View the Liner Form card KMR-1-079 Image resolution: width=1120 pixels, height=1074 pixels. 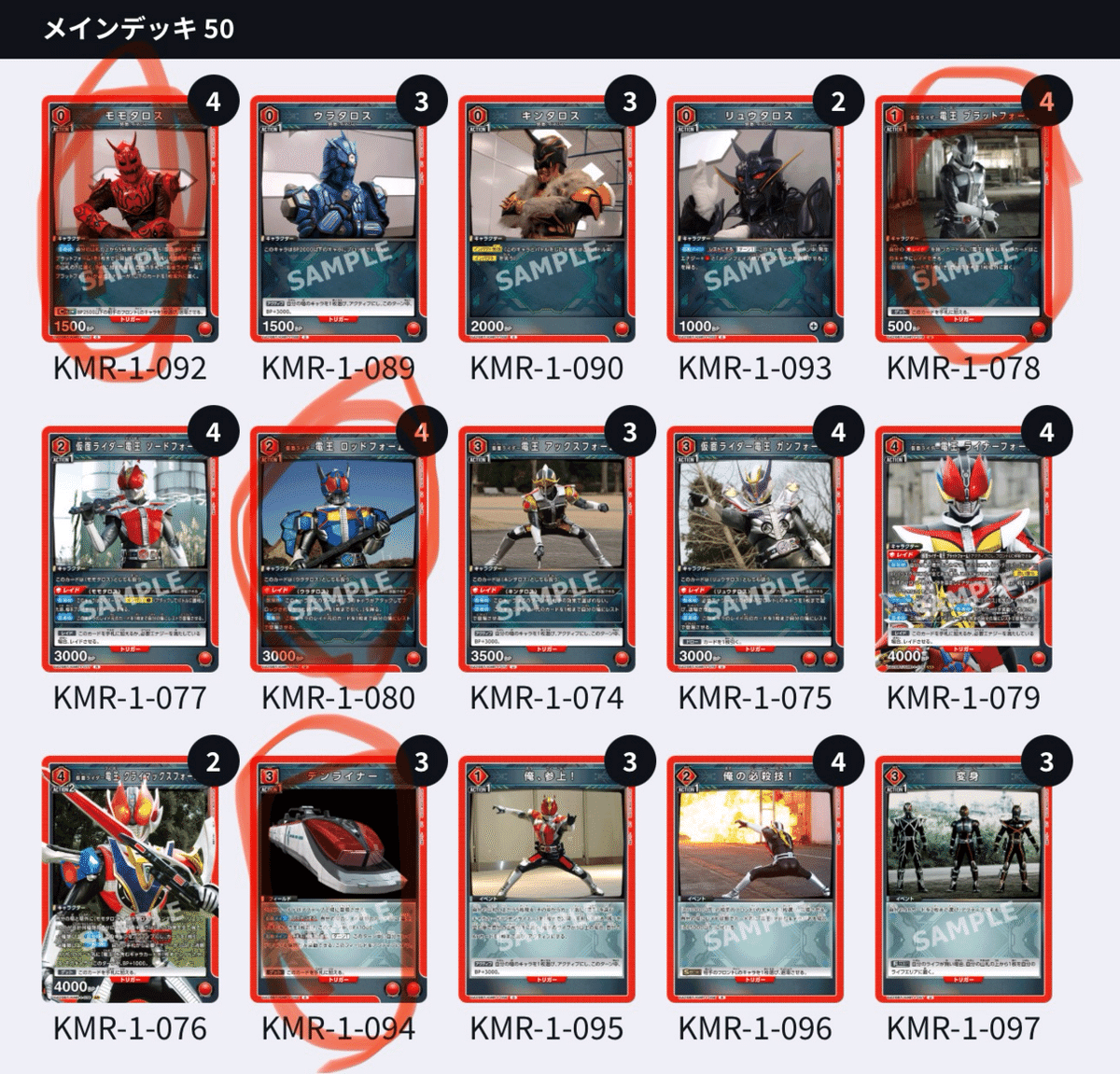pos(963,550)
